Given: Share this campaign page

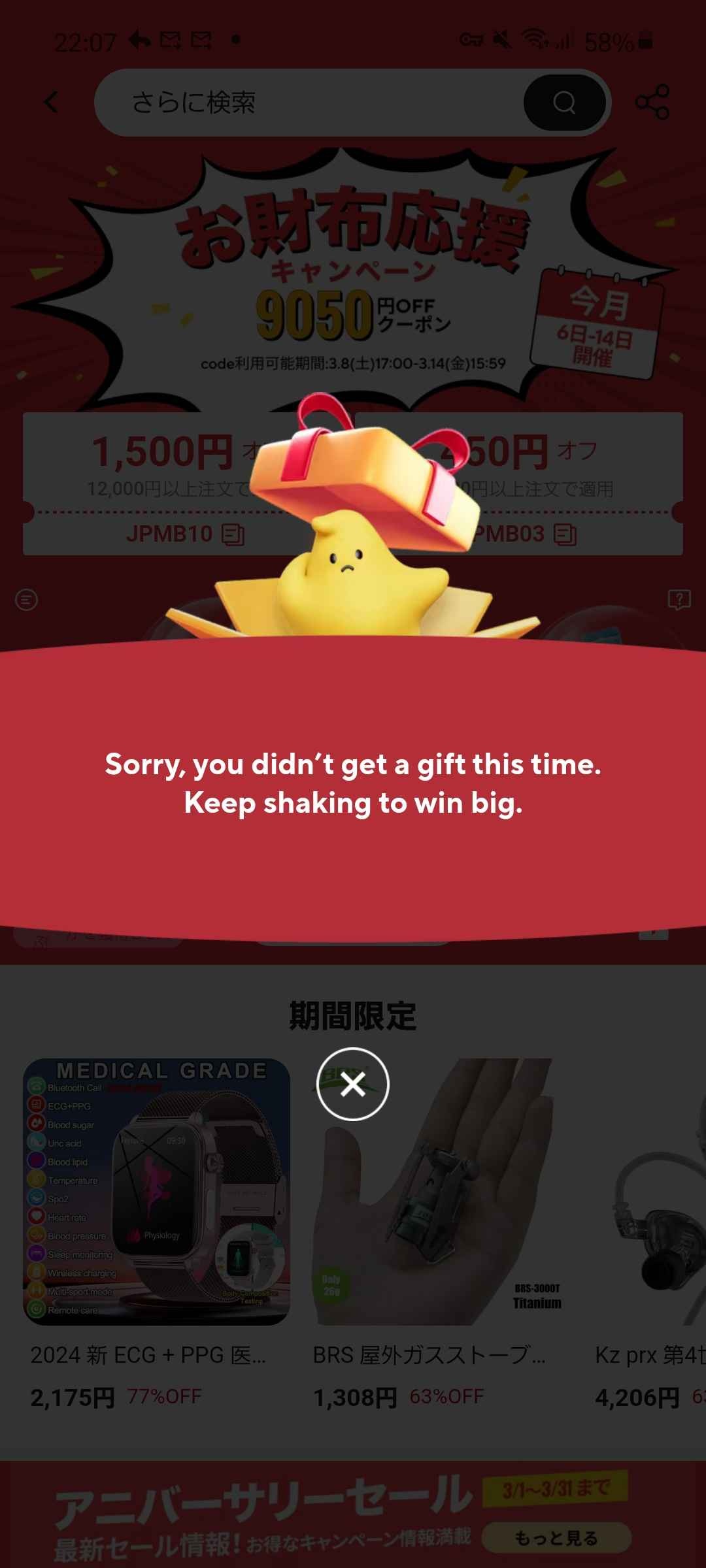Looking at the screenshot, I should point(652,102).
